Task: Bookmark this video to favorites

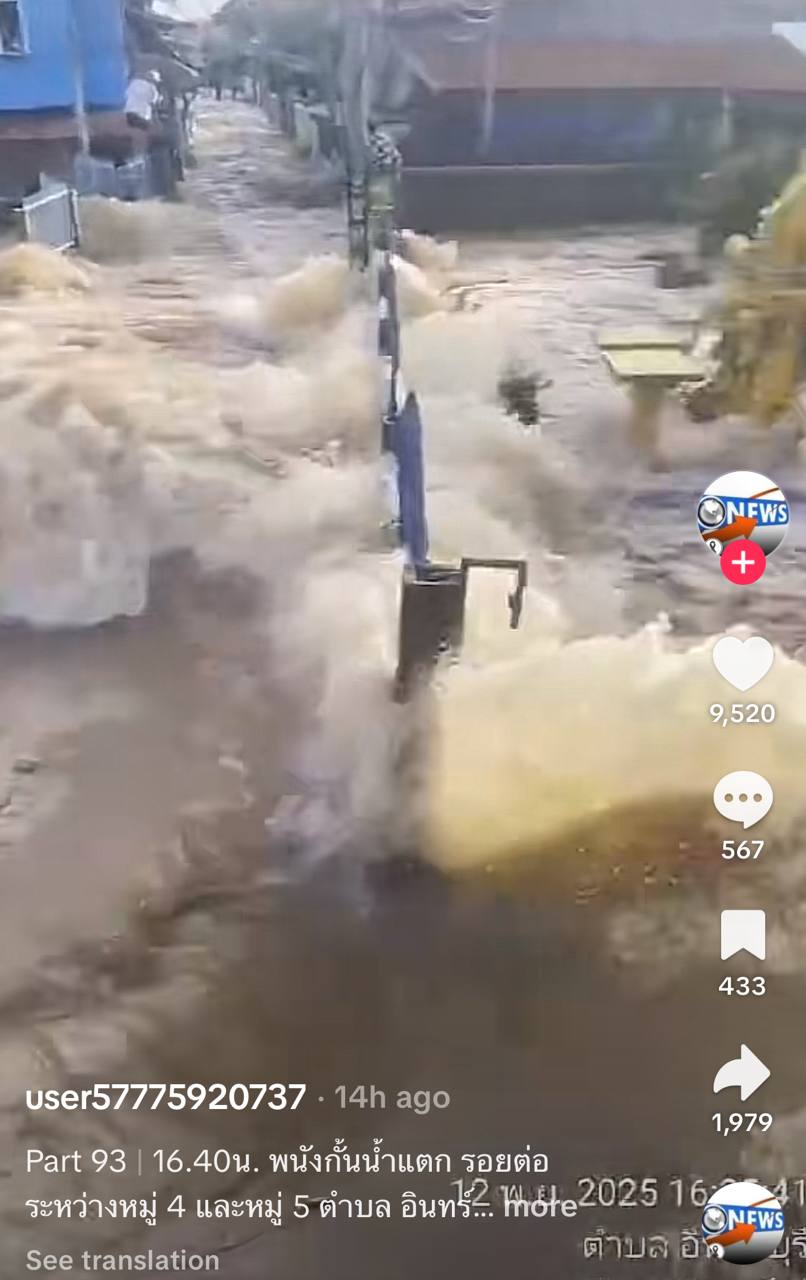Action: point(742,935)
